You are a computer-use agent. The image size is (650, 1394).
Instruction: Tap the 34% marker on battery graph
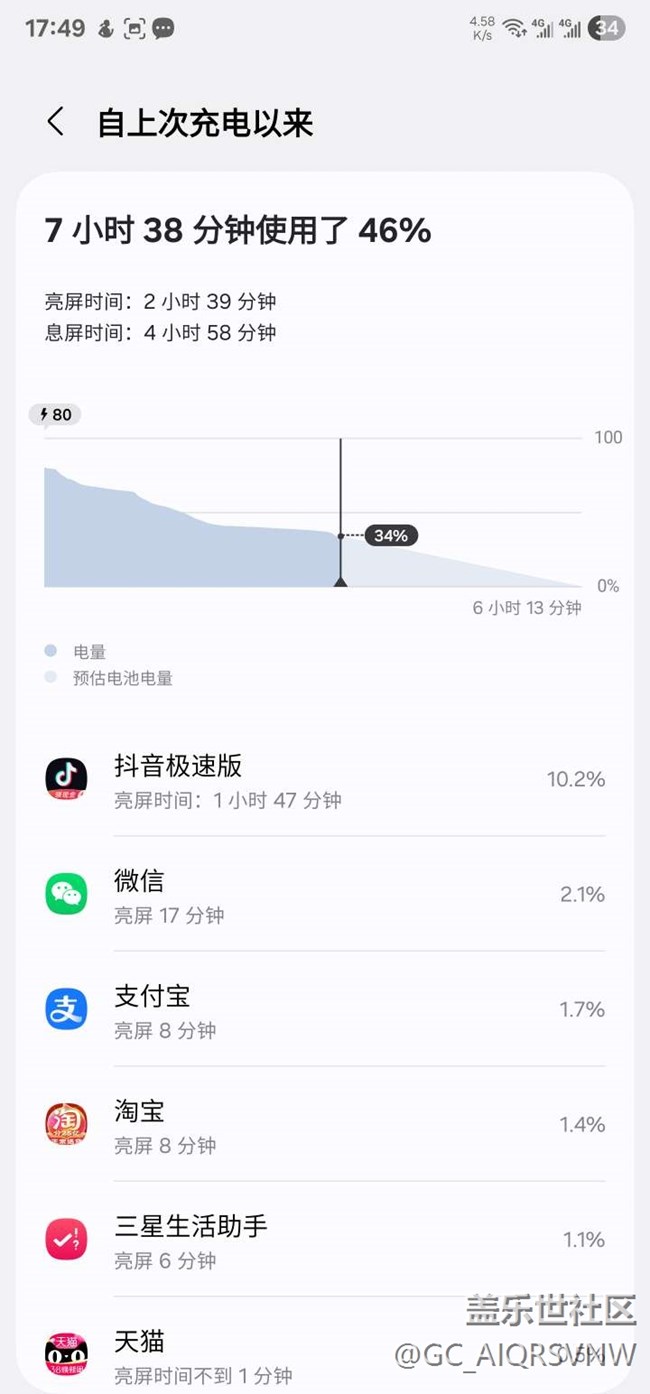tap(391, 536)
